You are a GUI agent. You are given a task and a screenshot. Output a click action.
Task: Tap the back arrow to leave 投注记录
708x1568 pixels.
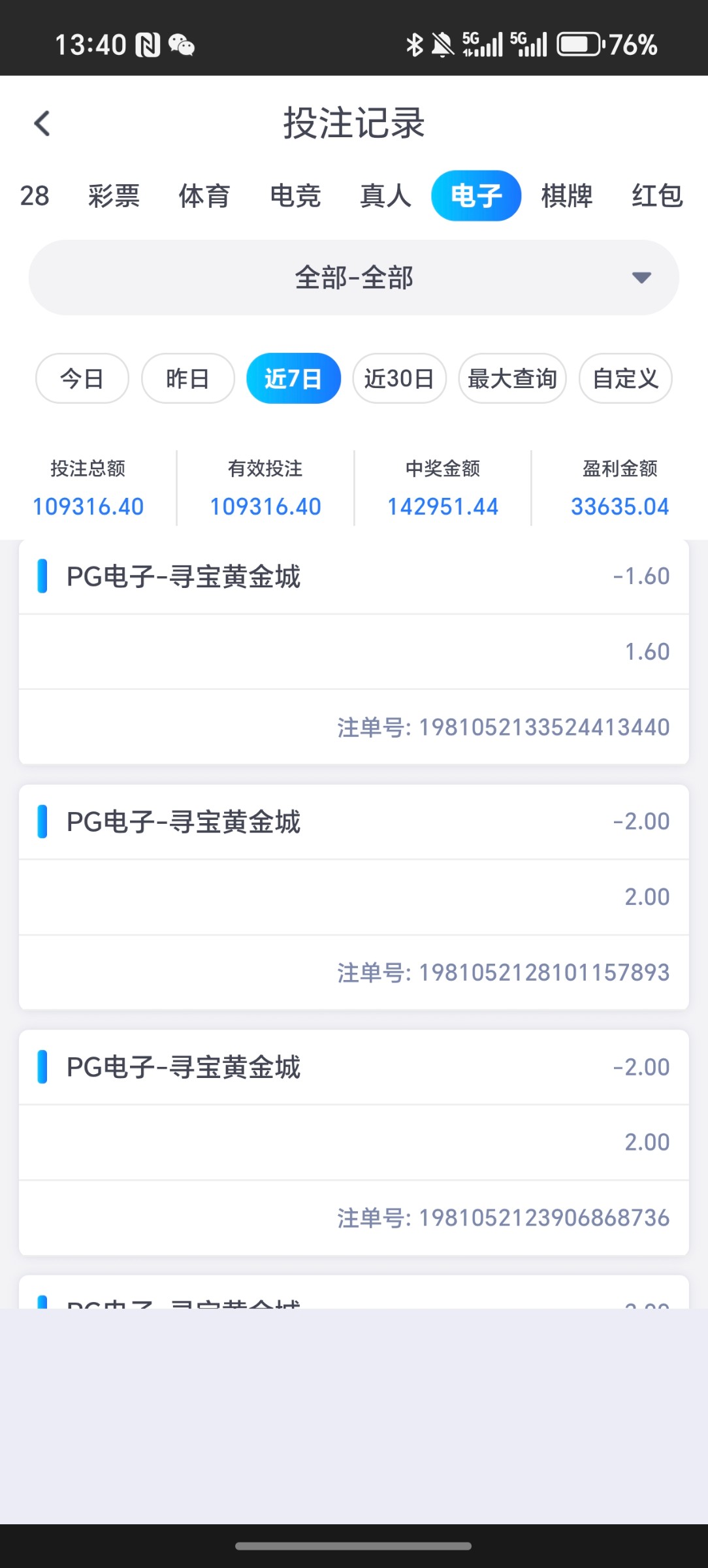coord(42,123)
